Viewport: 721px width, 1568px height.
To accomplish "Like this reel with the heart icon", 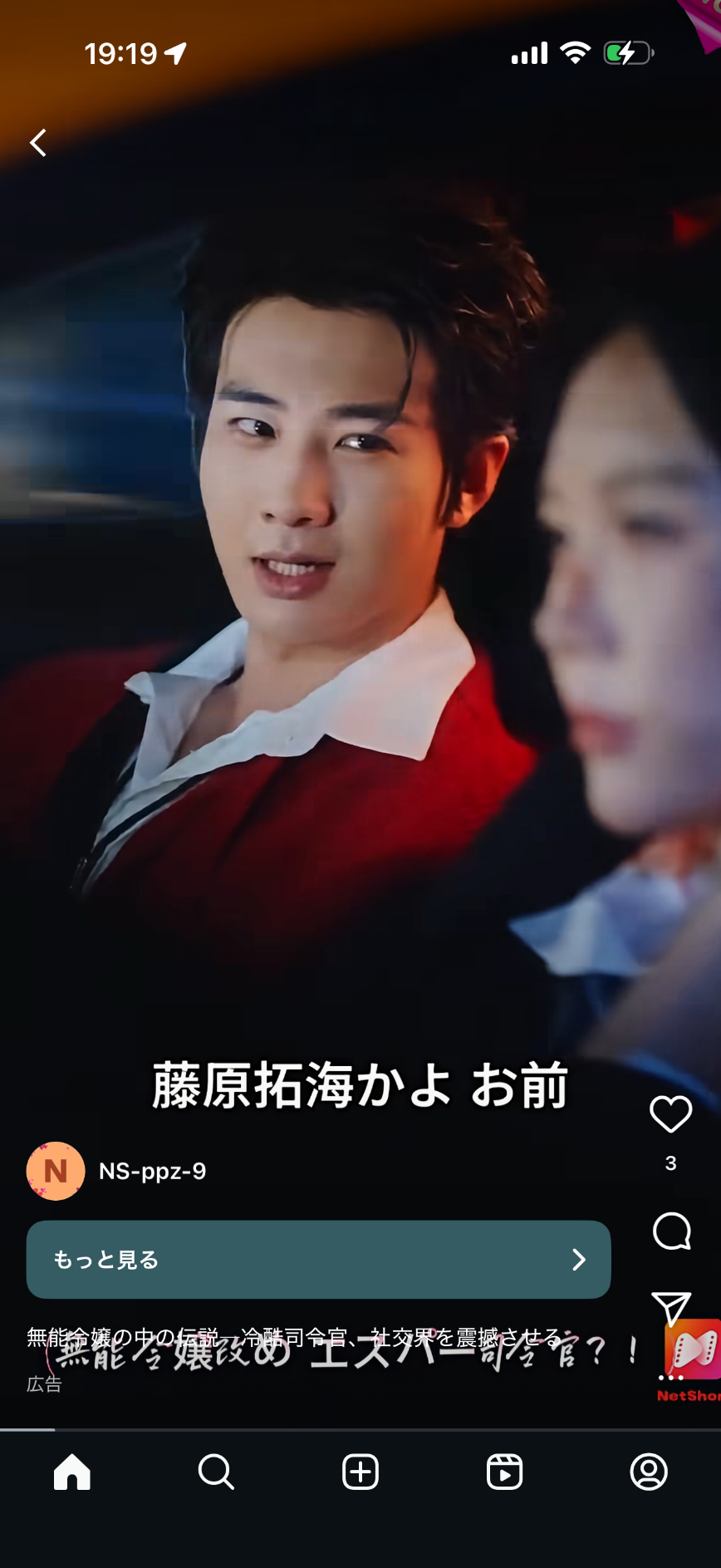I will 670,1114.
